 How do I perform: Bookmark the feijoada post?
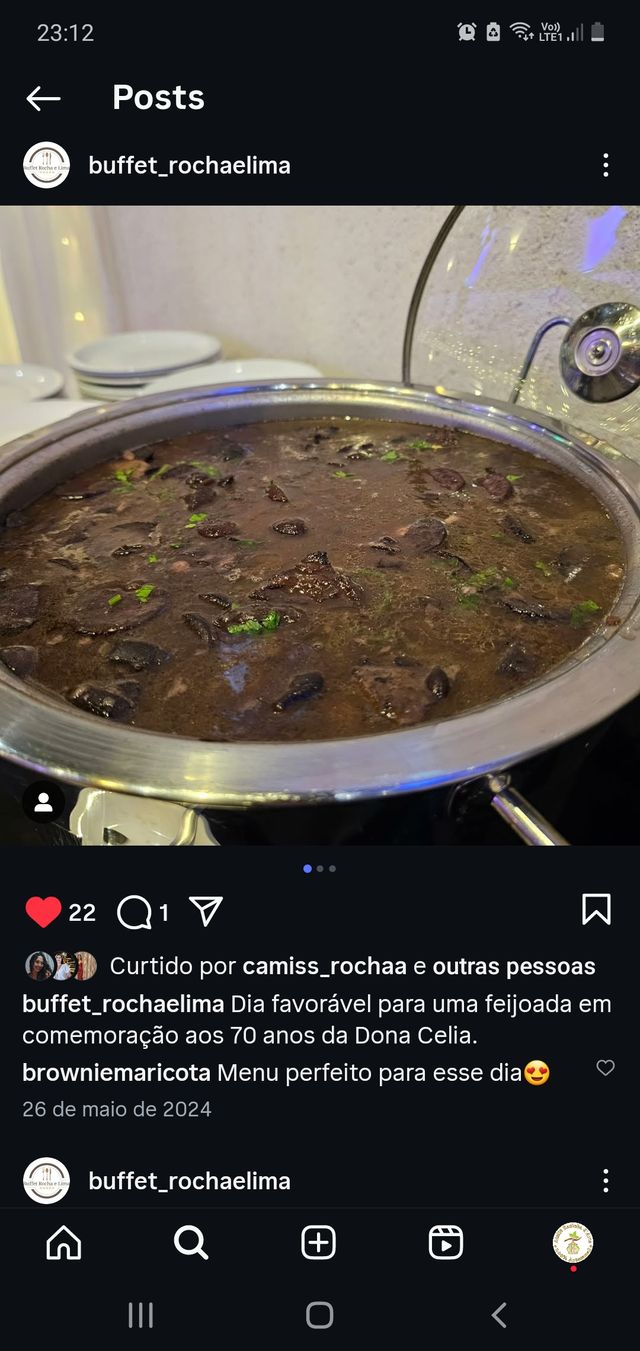tap(596, 909)
